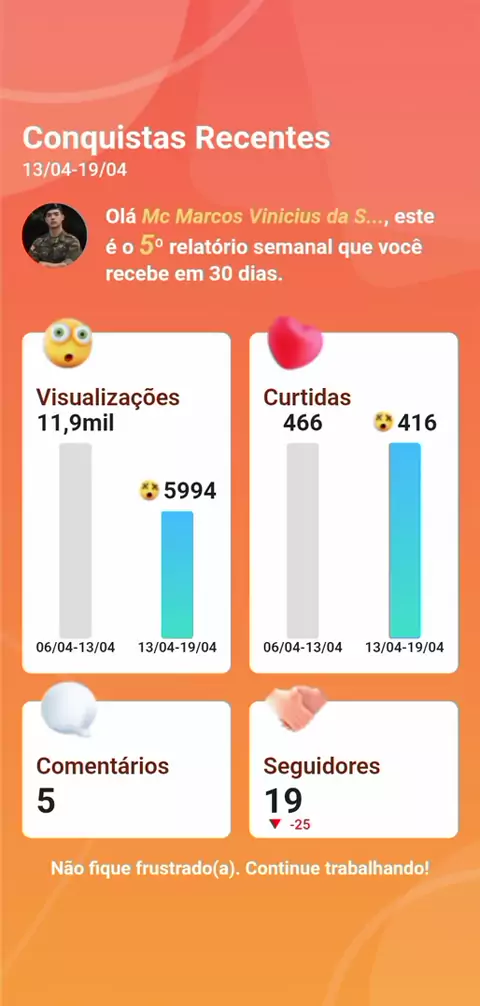The height and width of the screenshot is (1006, 480).
Task: Open the Visualizações stats card
Action: [x=126, y=502]
